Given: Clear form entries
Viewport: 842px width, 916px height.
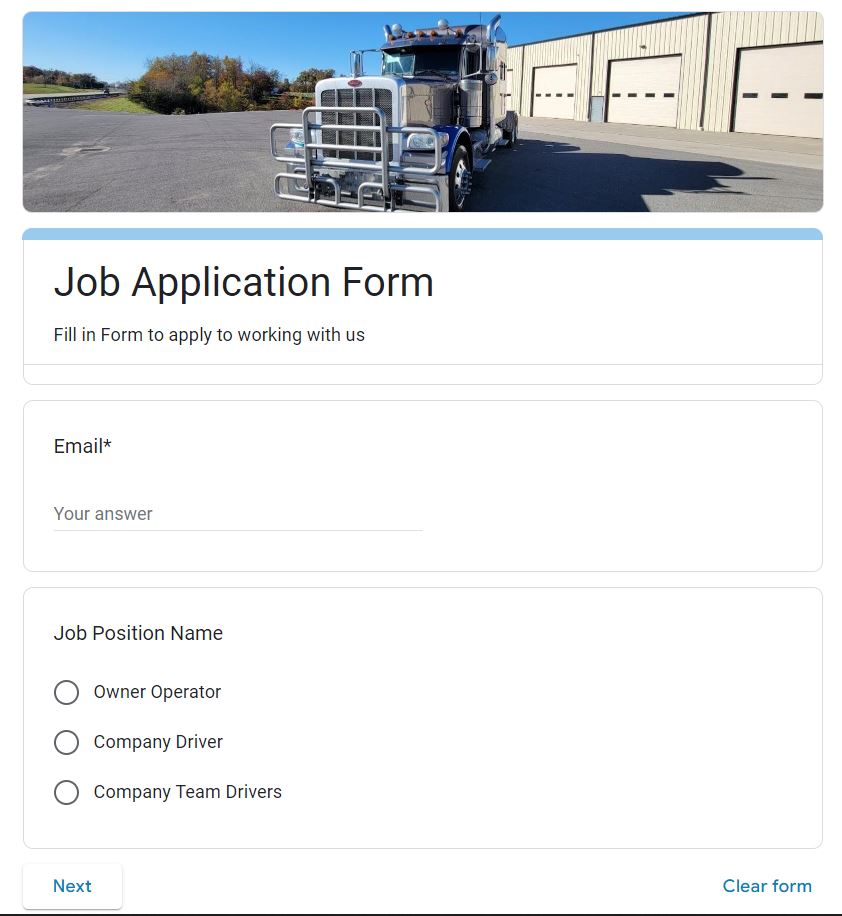Looking at the screenshot, I should click(x=766, y=886).
